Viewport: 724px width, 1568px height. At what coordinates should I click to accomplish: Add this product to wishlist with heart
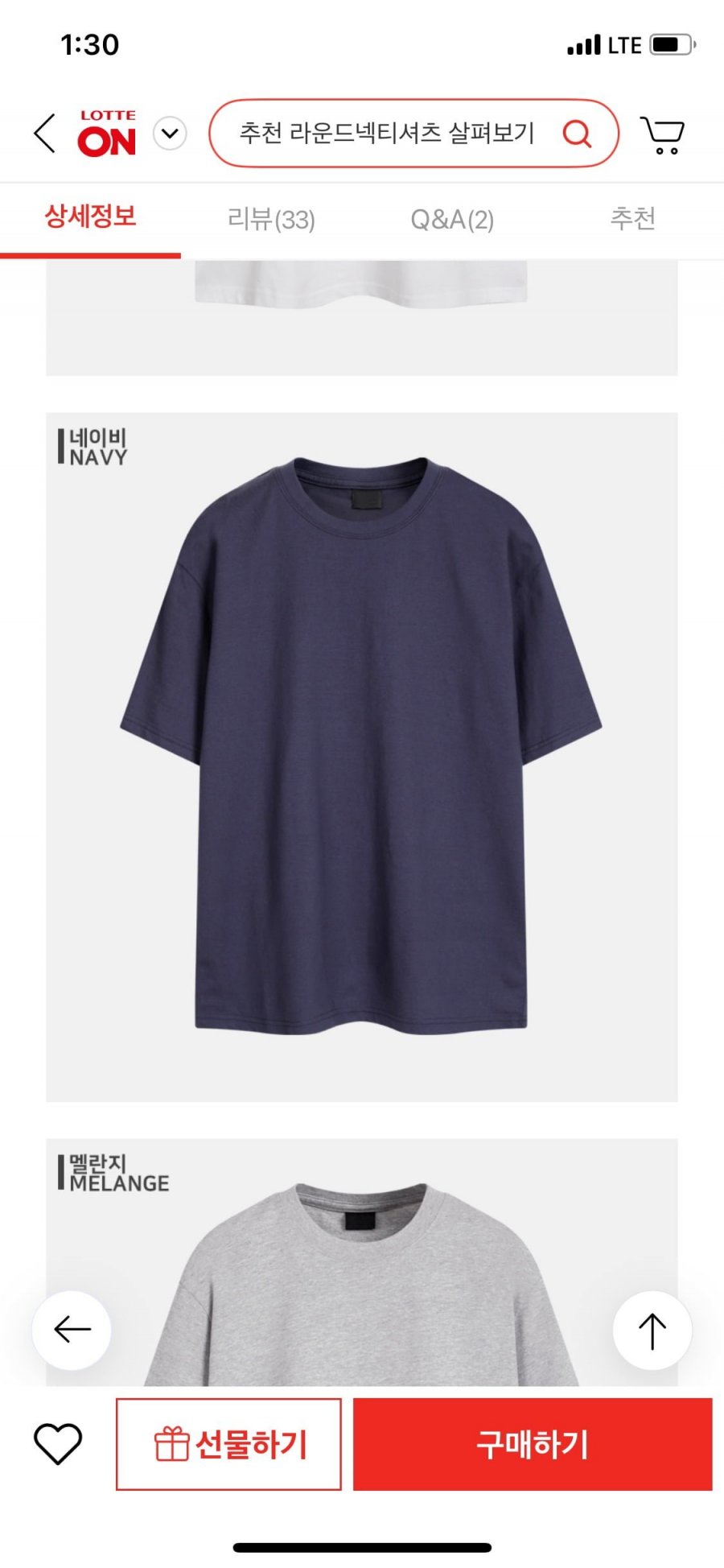point(58,1443)
